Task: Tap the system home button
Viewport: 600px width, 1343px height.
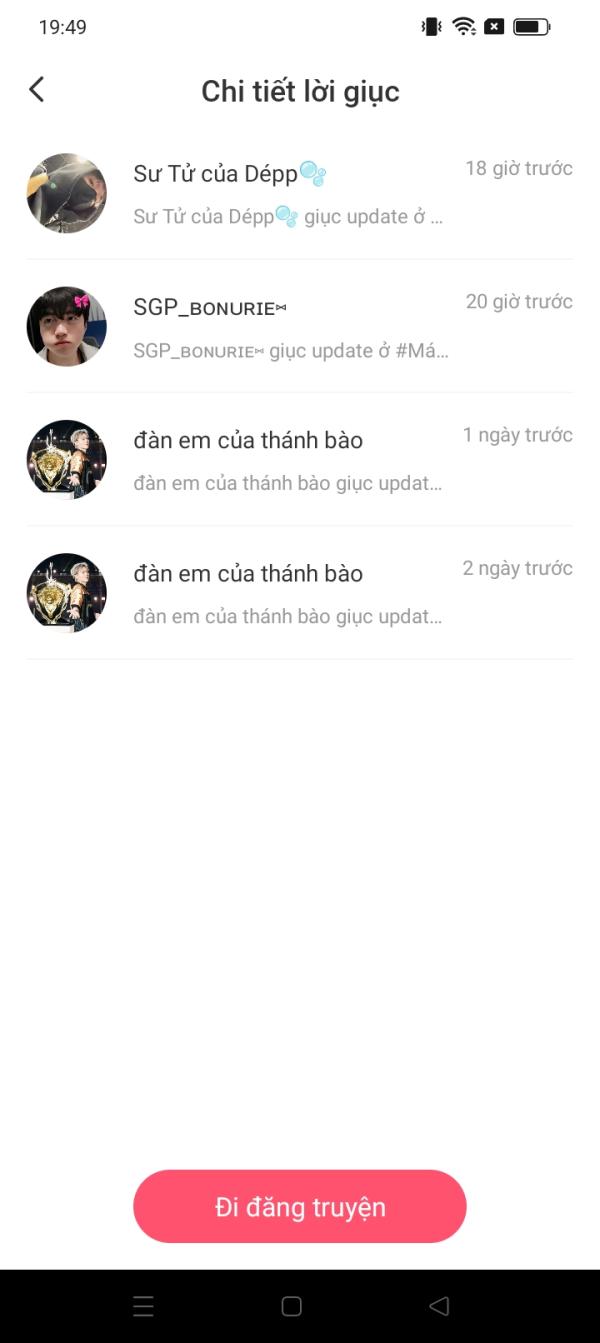Action: 292,1306
